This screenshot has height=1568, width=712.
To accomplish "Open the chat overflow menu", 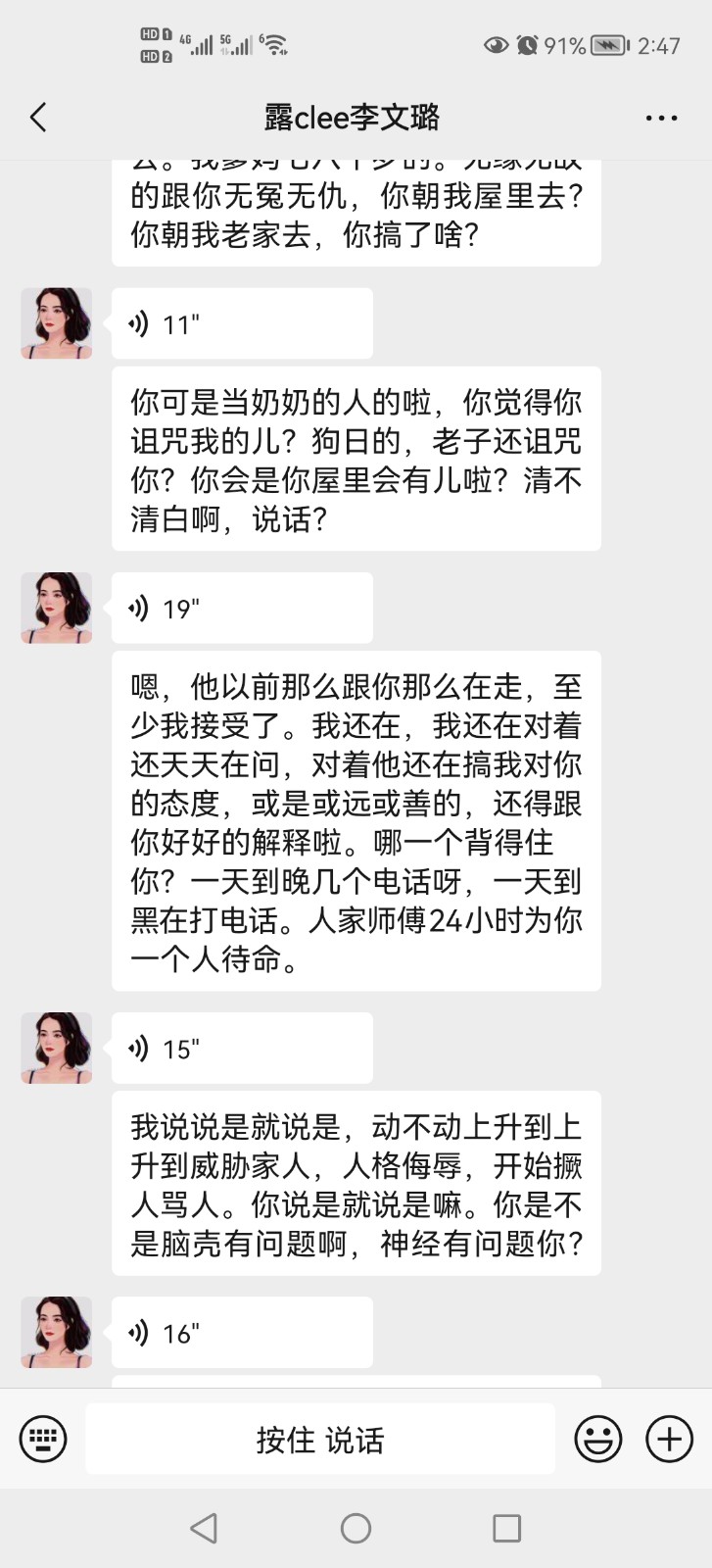I will point(661,119).
